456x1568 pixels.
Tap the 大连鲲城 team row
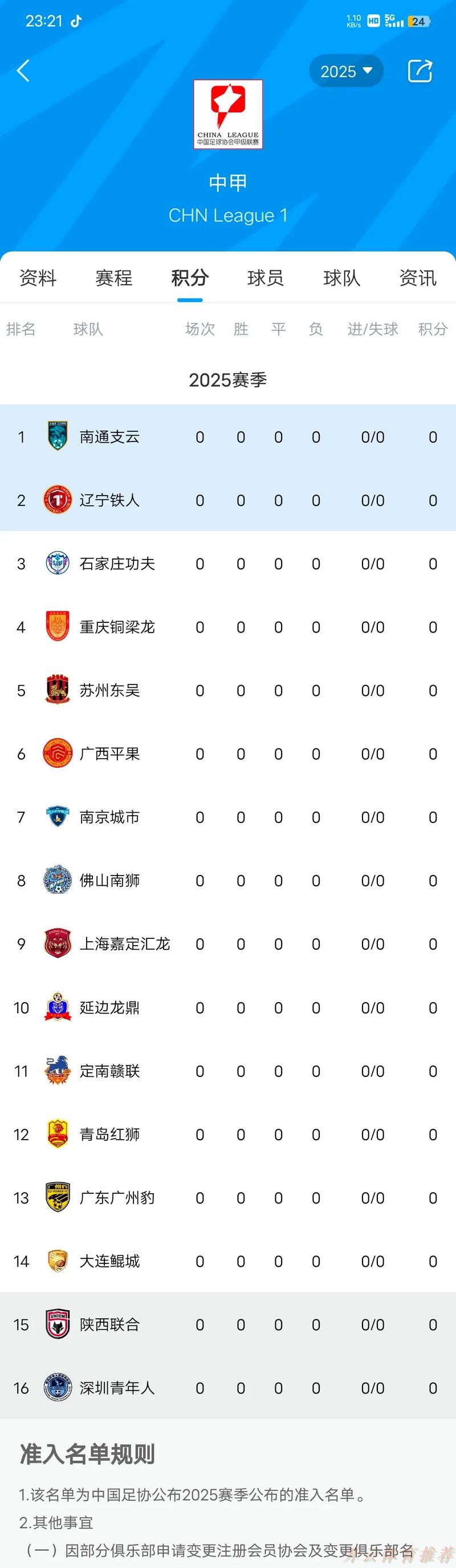click(x=109, y=1261)
